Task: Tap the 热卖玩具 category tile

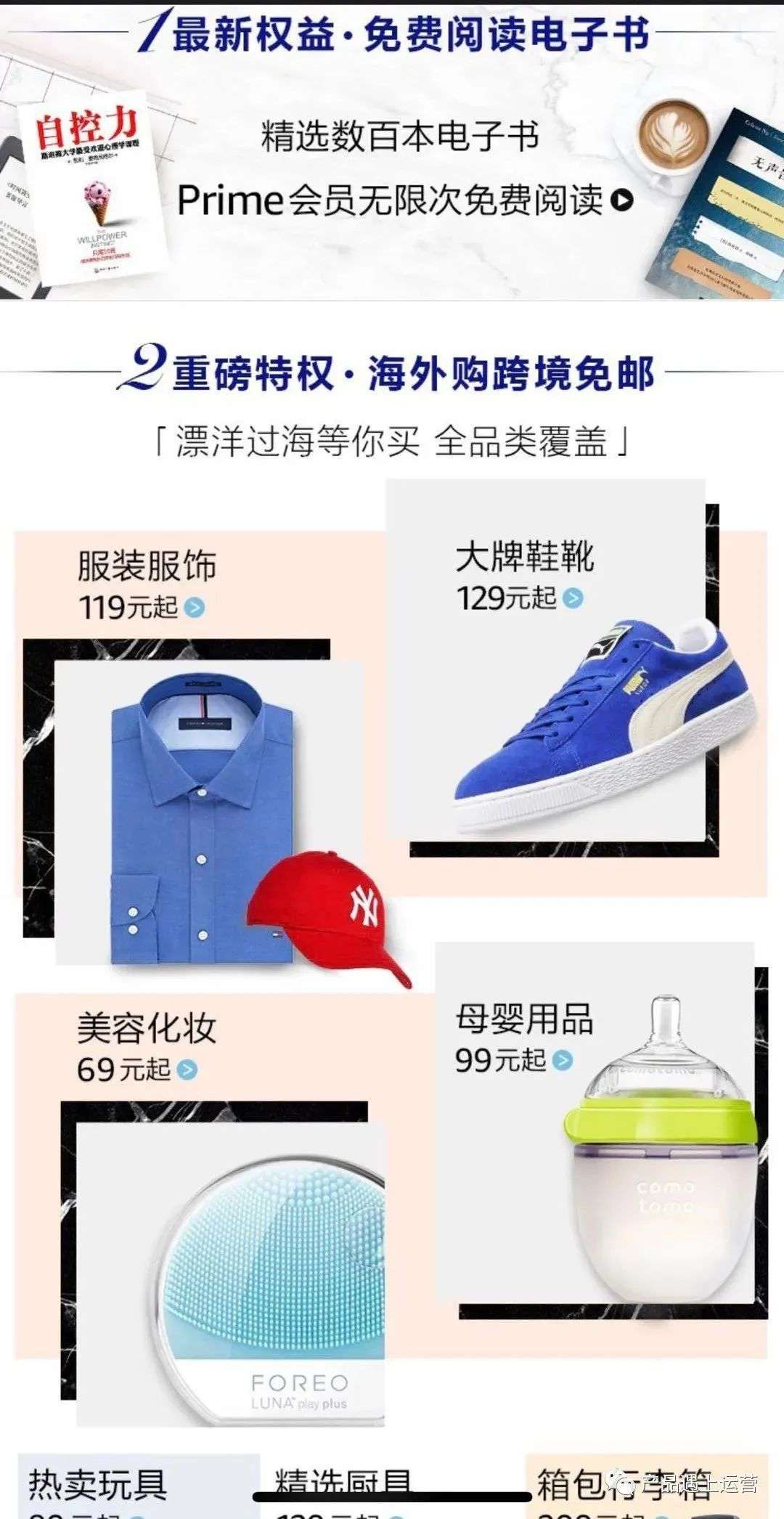Action: (x=98, y=1485)
